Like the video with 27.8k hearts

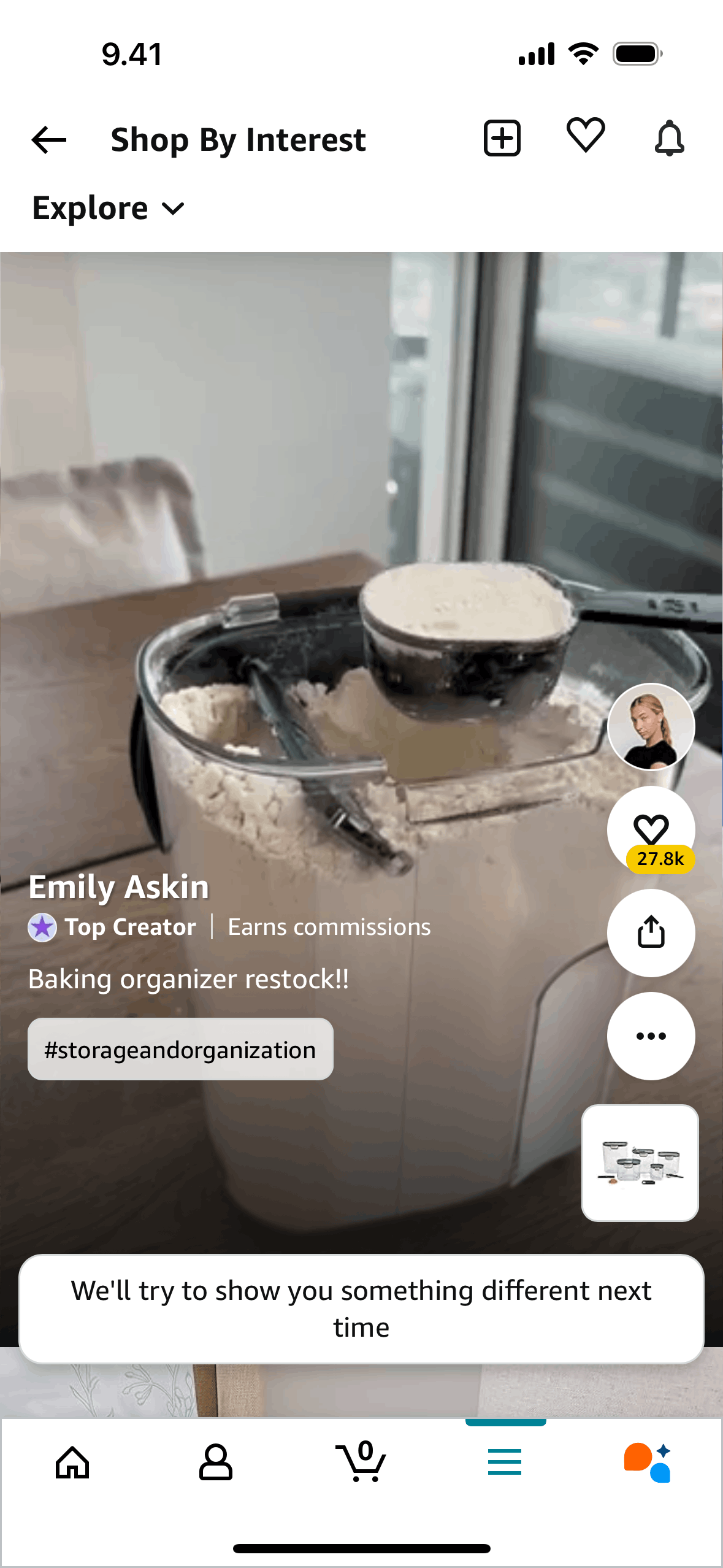pyautogui.click(x=651, y=829)
